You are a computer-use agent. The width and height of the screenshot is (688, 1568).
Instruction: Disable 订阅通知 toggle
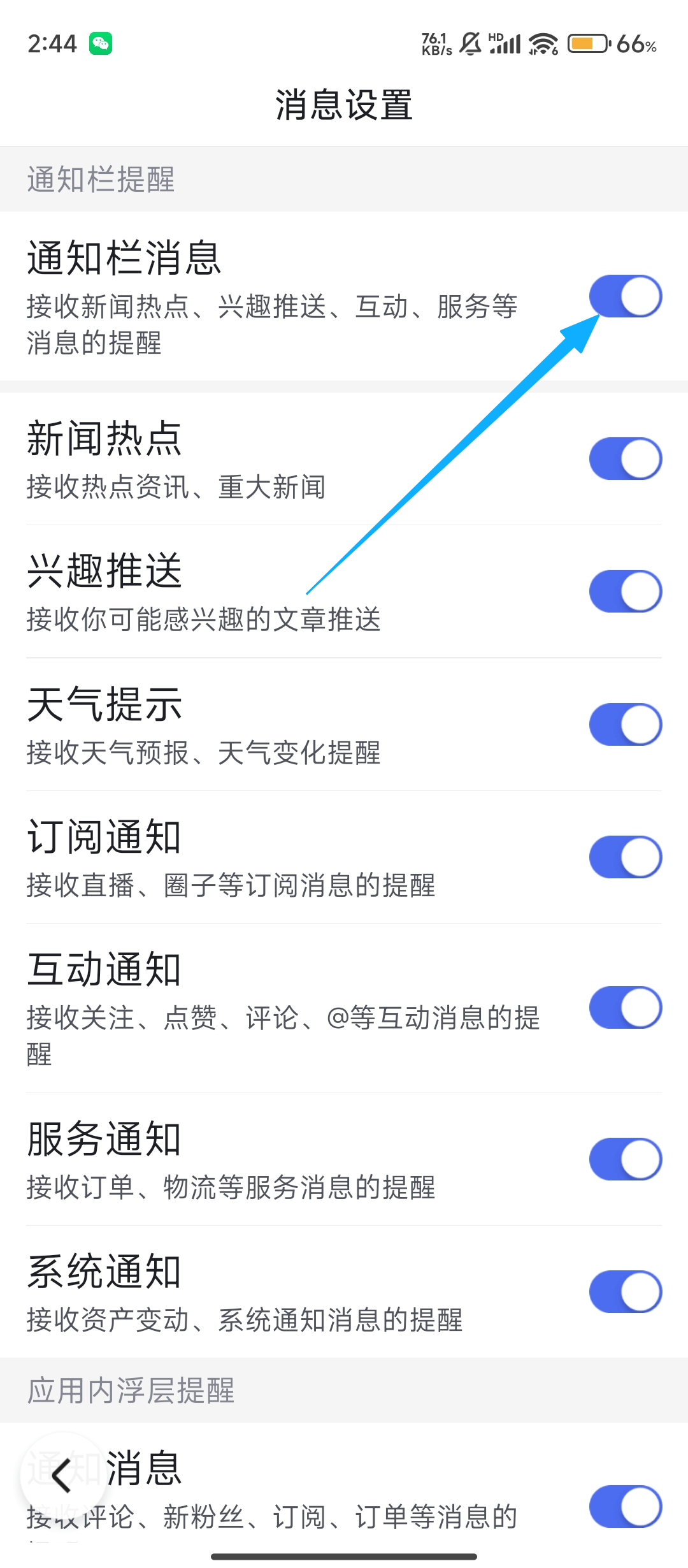[x=626, y=857]
